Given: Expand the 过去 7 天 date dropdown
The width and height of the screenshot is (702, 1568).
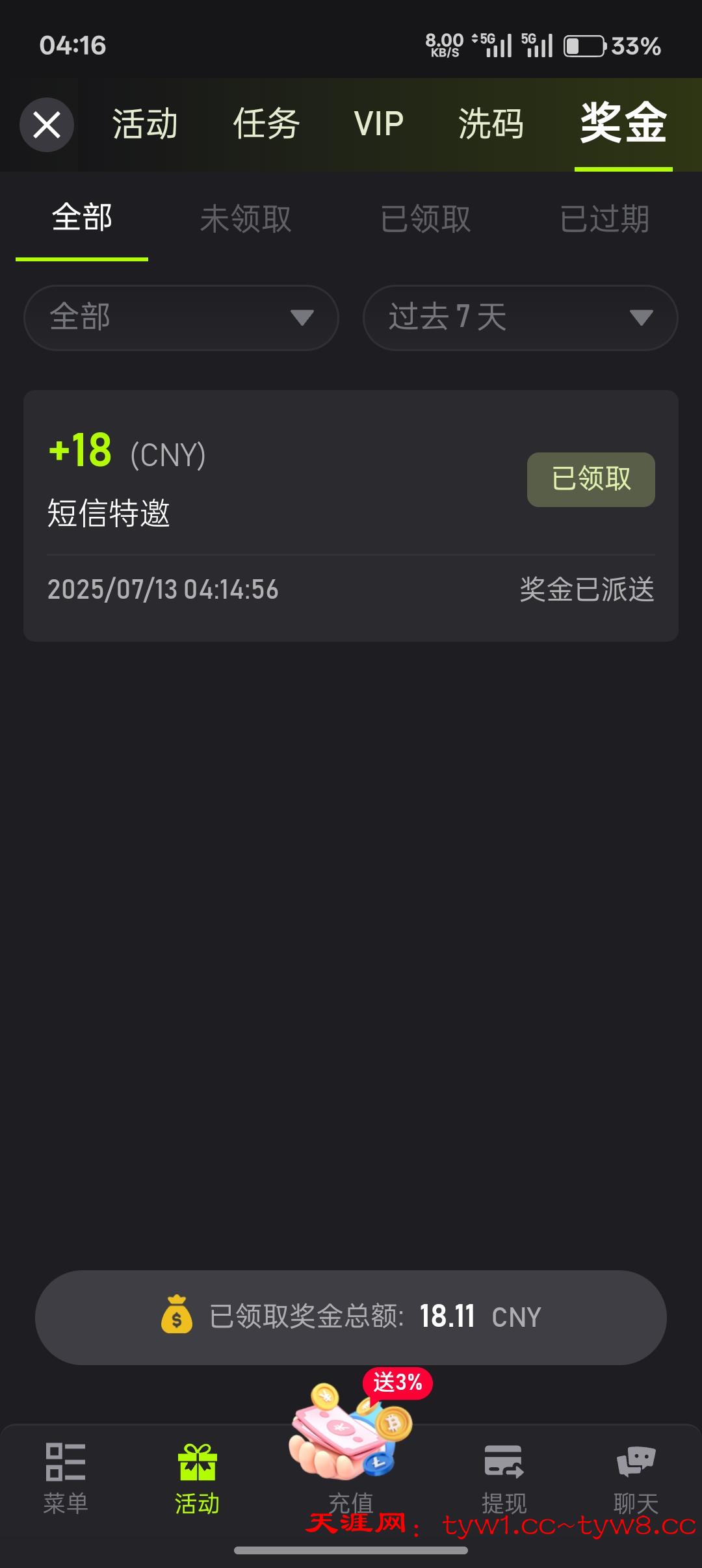Looking at the screenshot, I should pyautogui.click(x=520, y=317).
